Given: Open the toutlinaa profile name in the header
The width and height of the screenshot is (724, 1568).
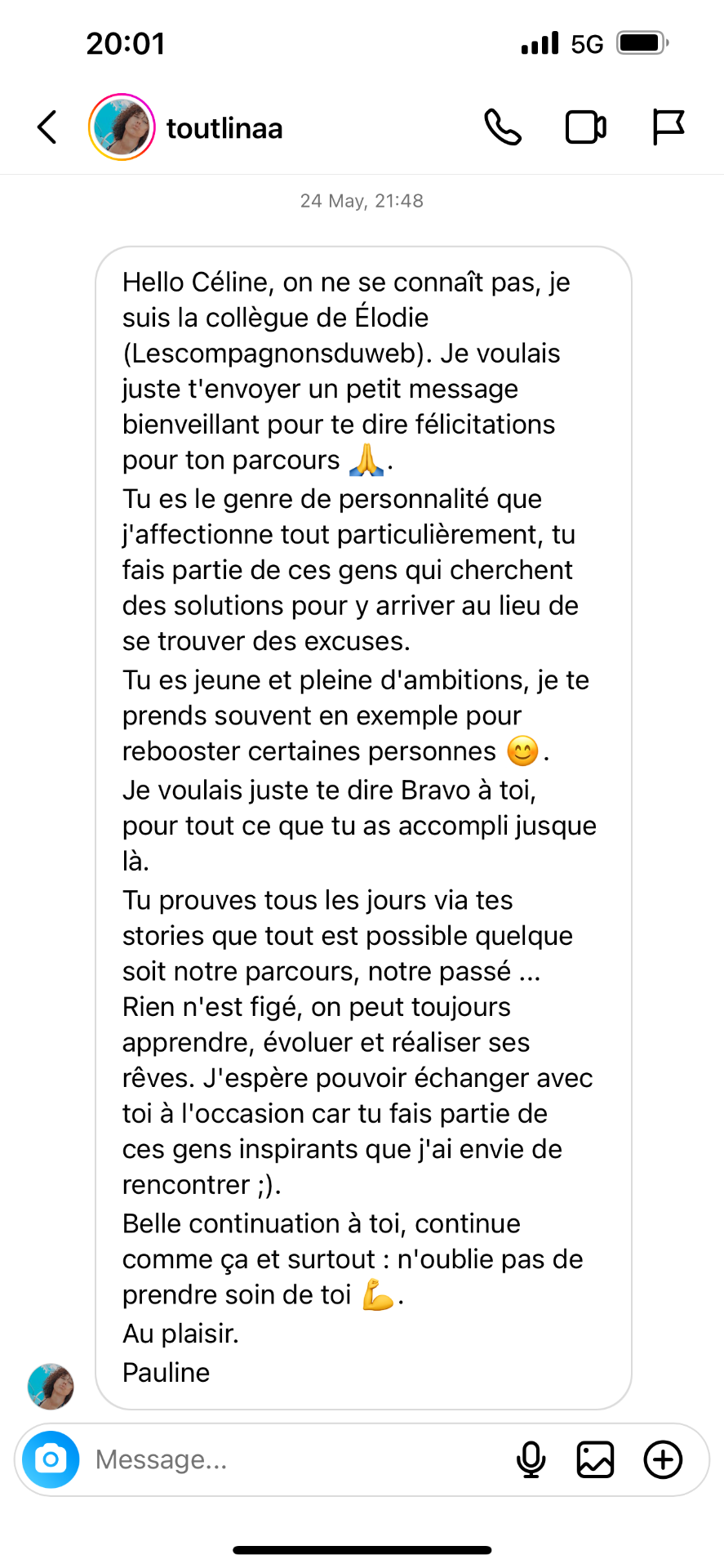Looking at the screenshot, I should coord(224,128).
